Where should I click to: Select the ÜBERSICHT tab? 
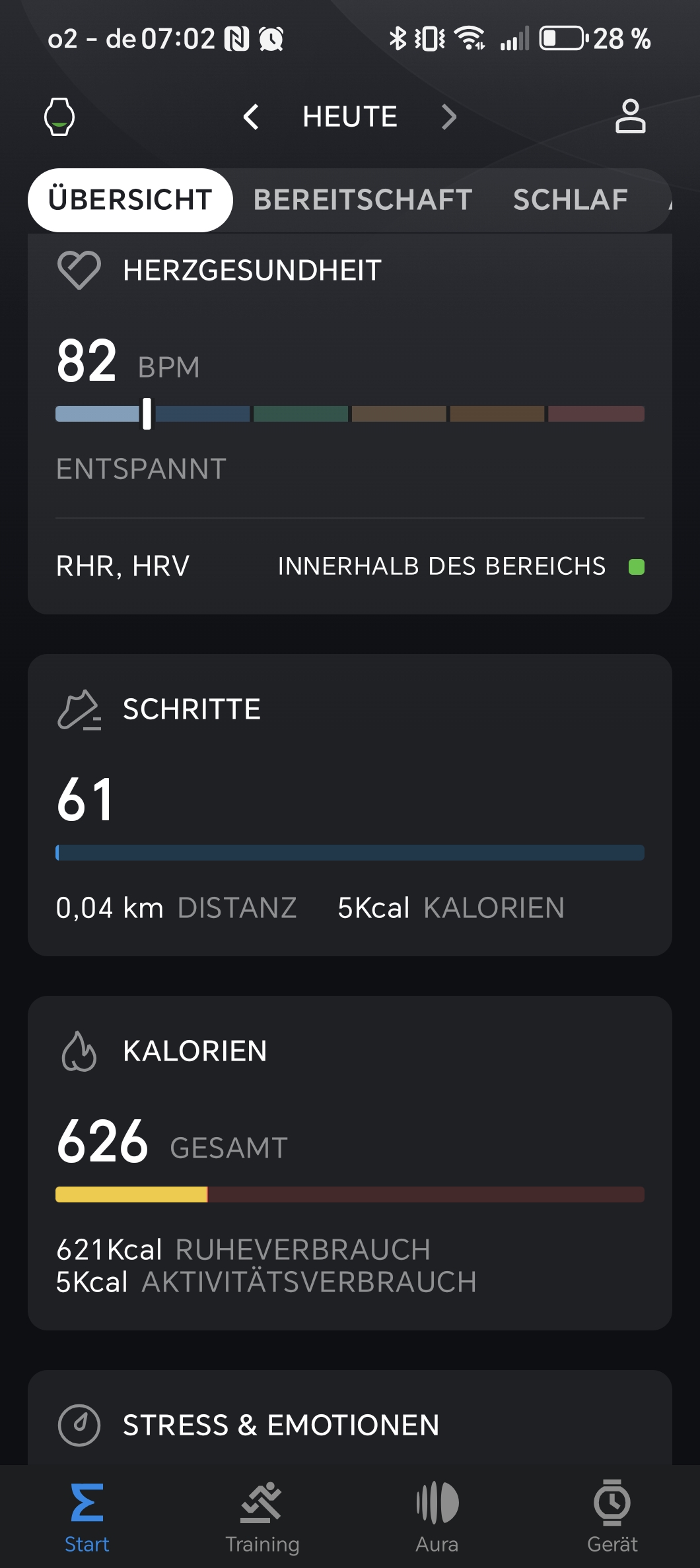(130, 200)
